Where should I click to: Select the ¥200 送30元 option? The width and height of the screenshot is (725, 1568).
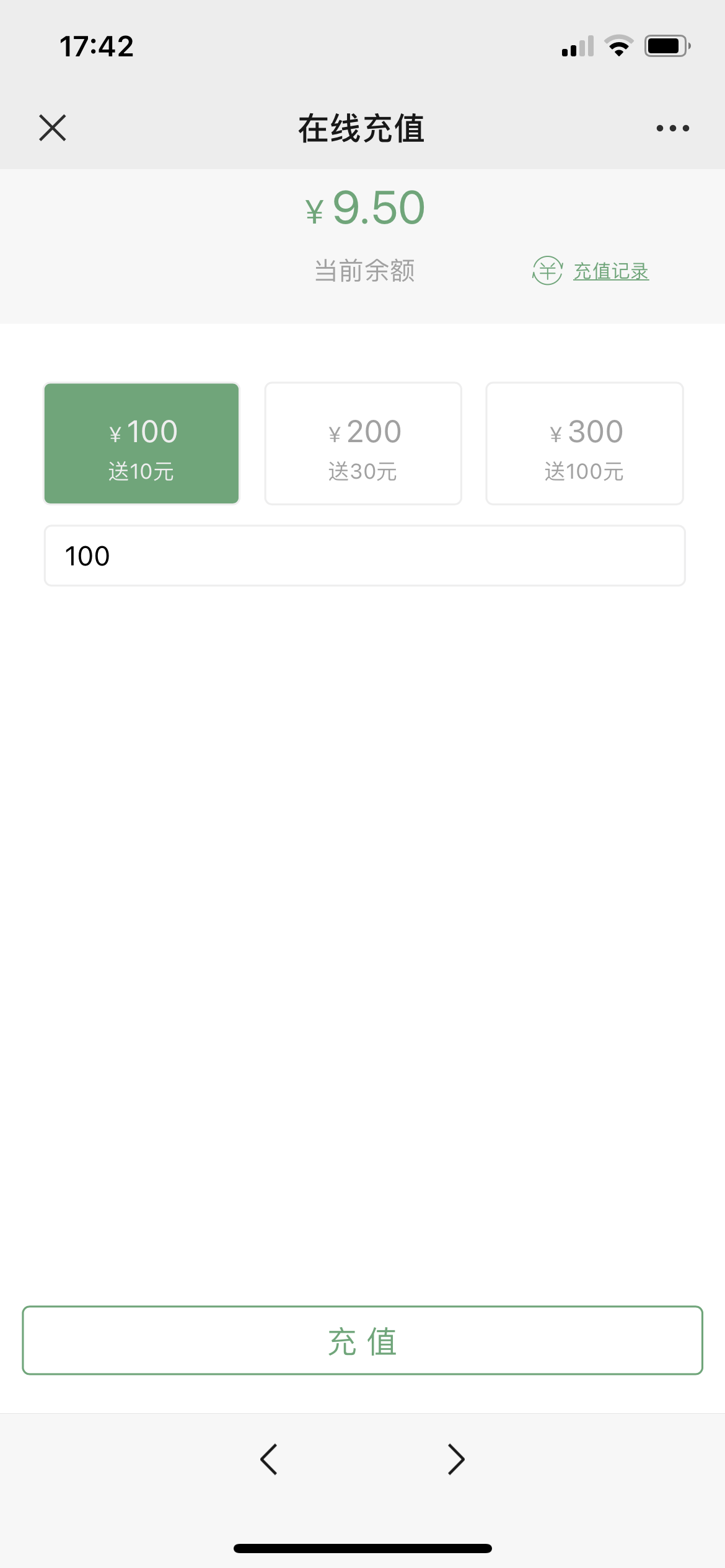363,443
